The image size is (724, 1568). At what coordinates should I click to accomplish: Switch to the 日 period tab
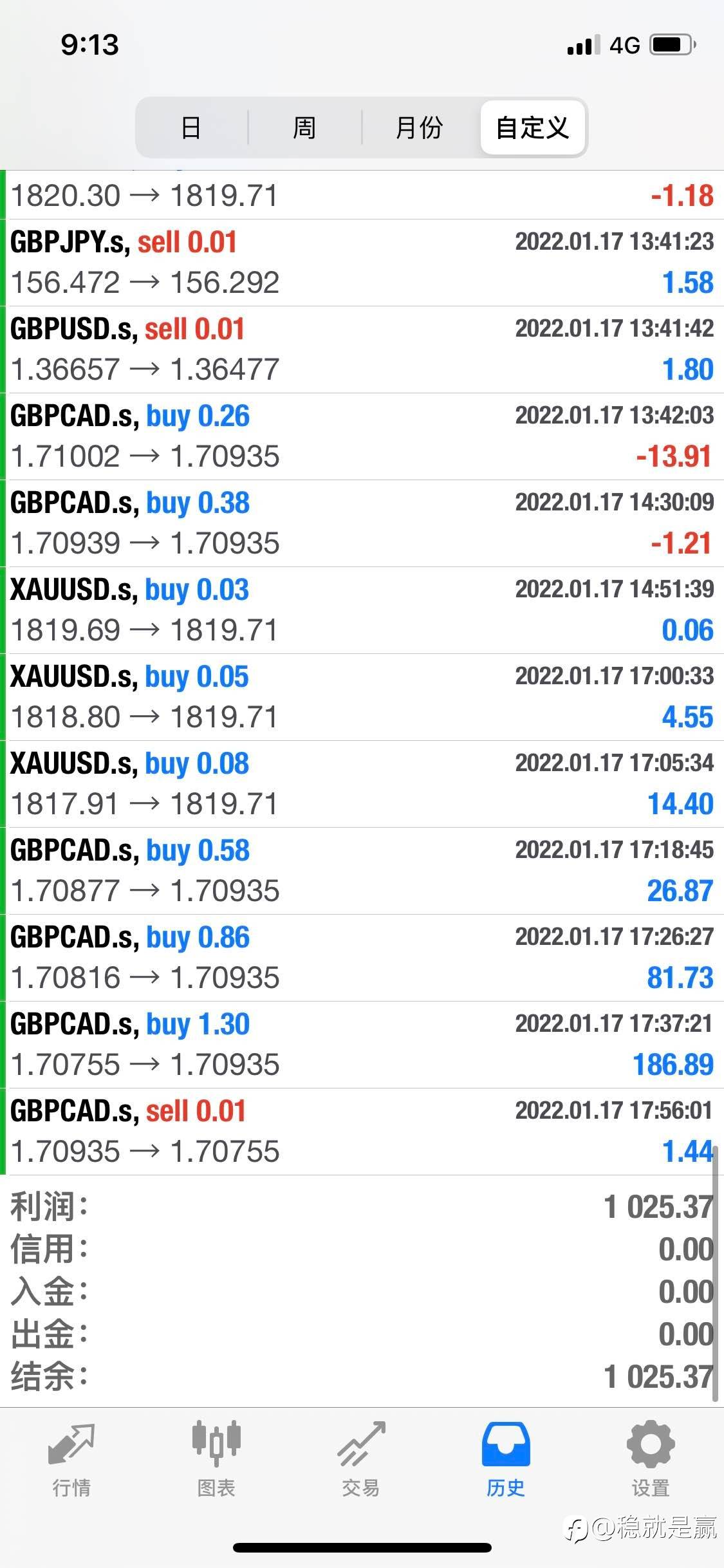tap(192, 127)
